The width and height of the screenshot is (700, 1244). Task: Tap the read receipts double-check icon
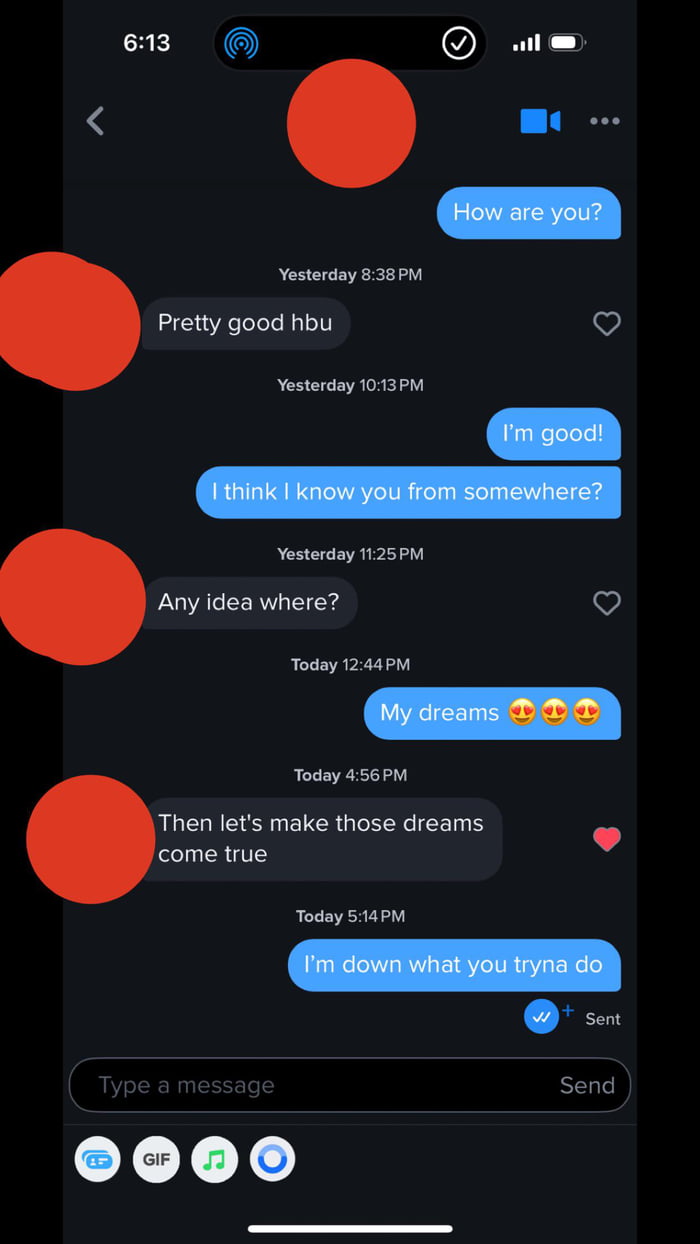(542, 1017)
